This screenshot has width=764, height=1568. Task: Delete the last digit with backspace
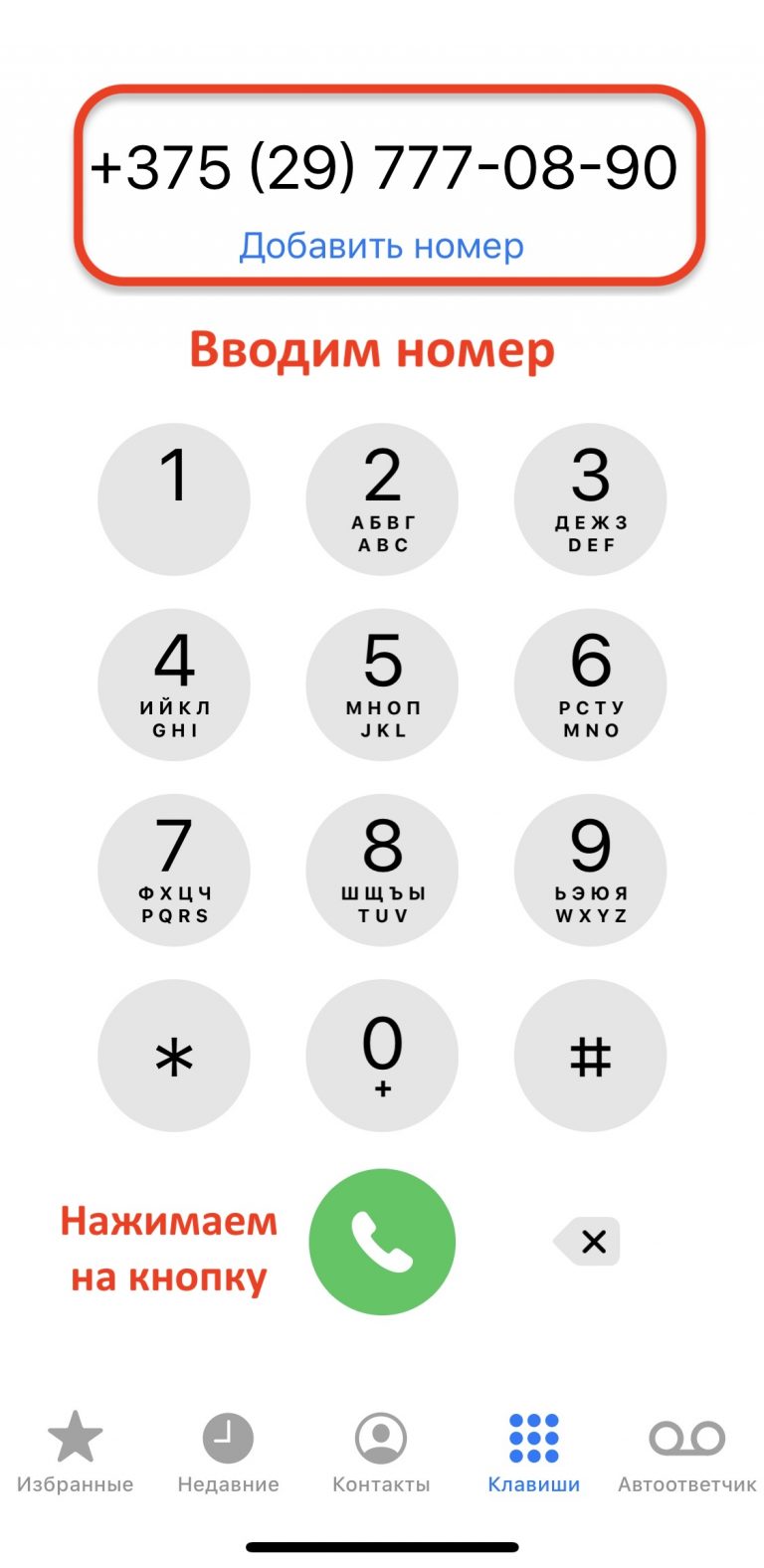[589, 1242]
